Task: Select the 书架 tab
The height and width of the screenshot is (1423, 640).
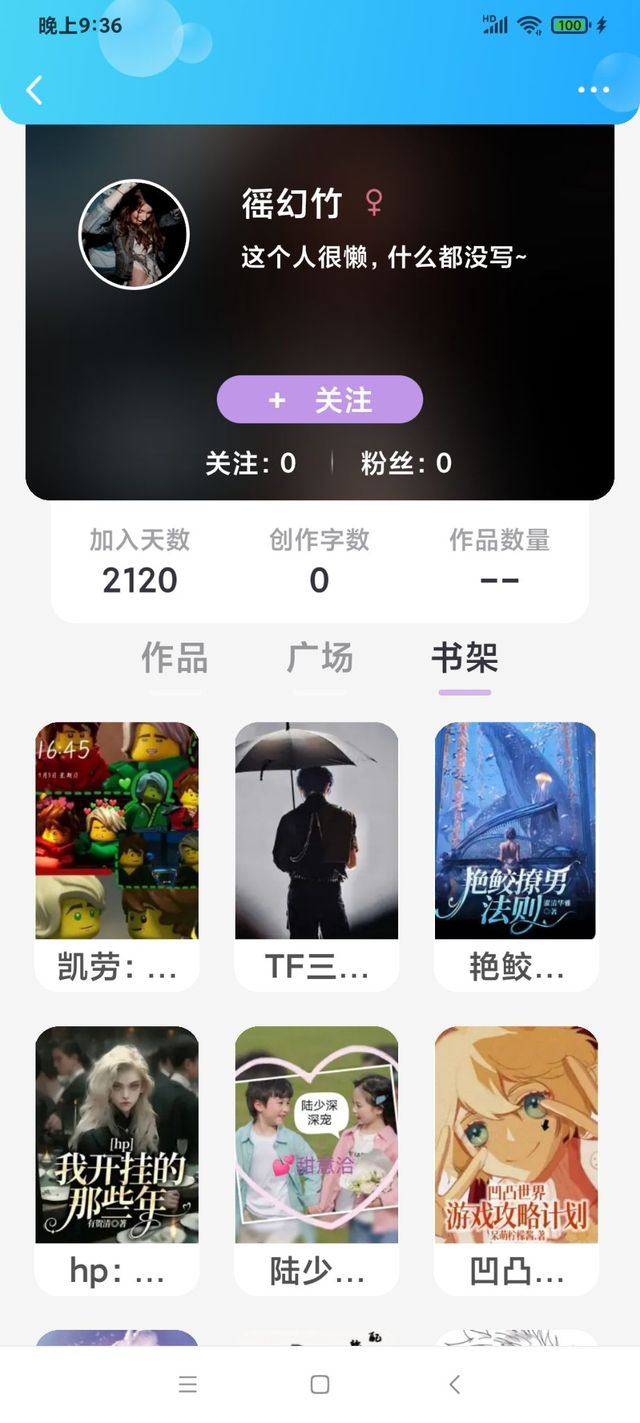Action: pyautogui.click(x=465, y=659)
